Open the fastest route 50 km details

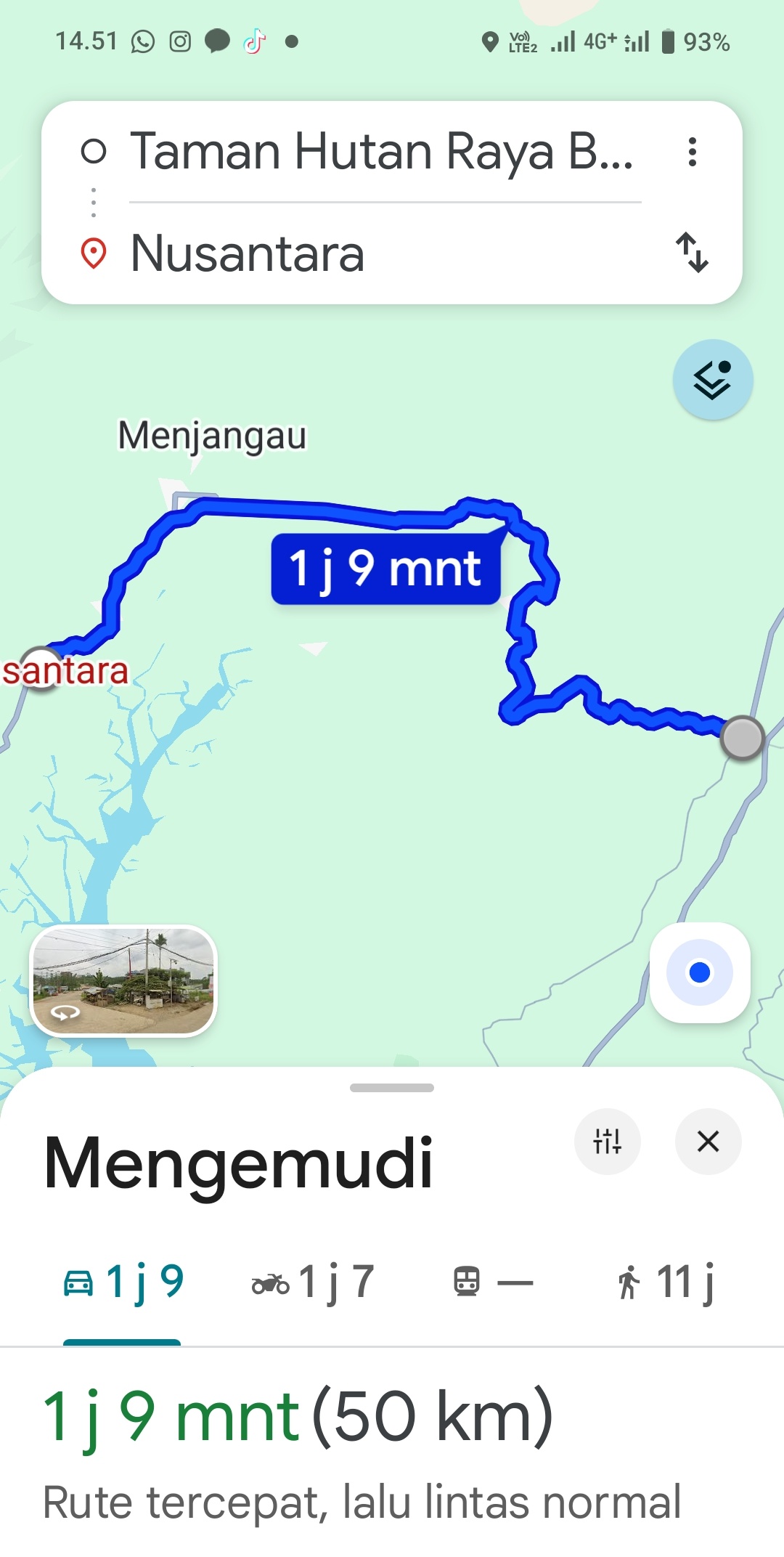click(298, 1416)
